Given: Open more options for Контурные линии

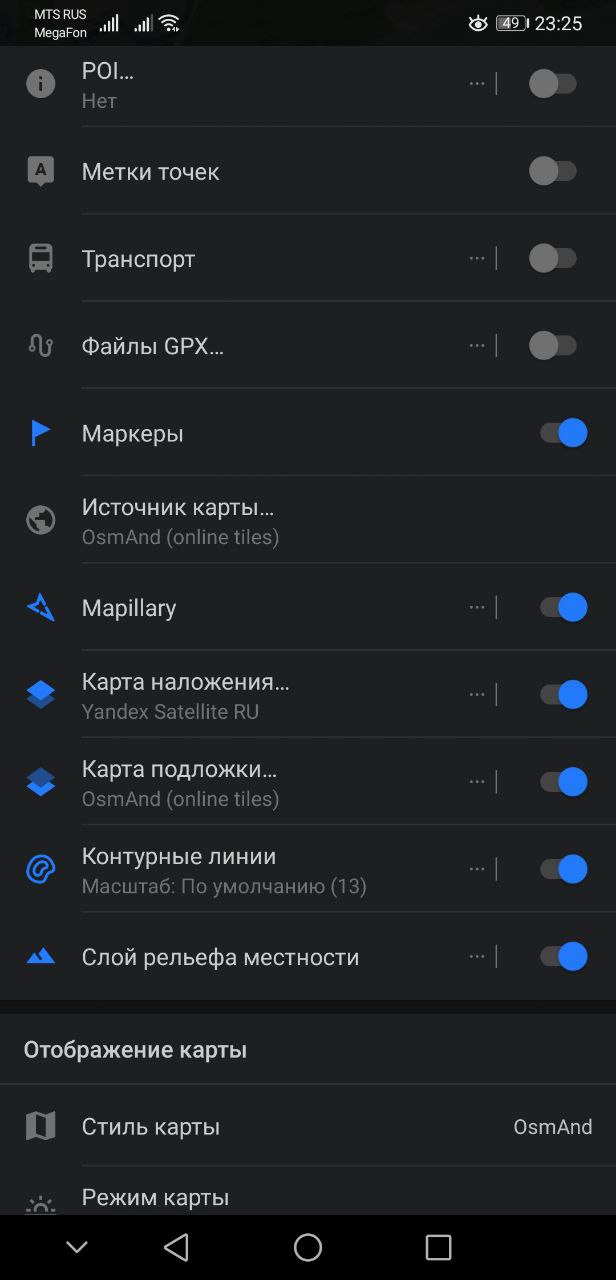Looking at the screenshot, I should pyautogui.click(x=477, y=869).
